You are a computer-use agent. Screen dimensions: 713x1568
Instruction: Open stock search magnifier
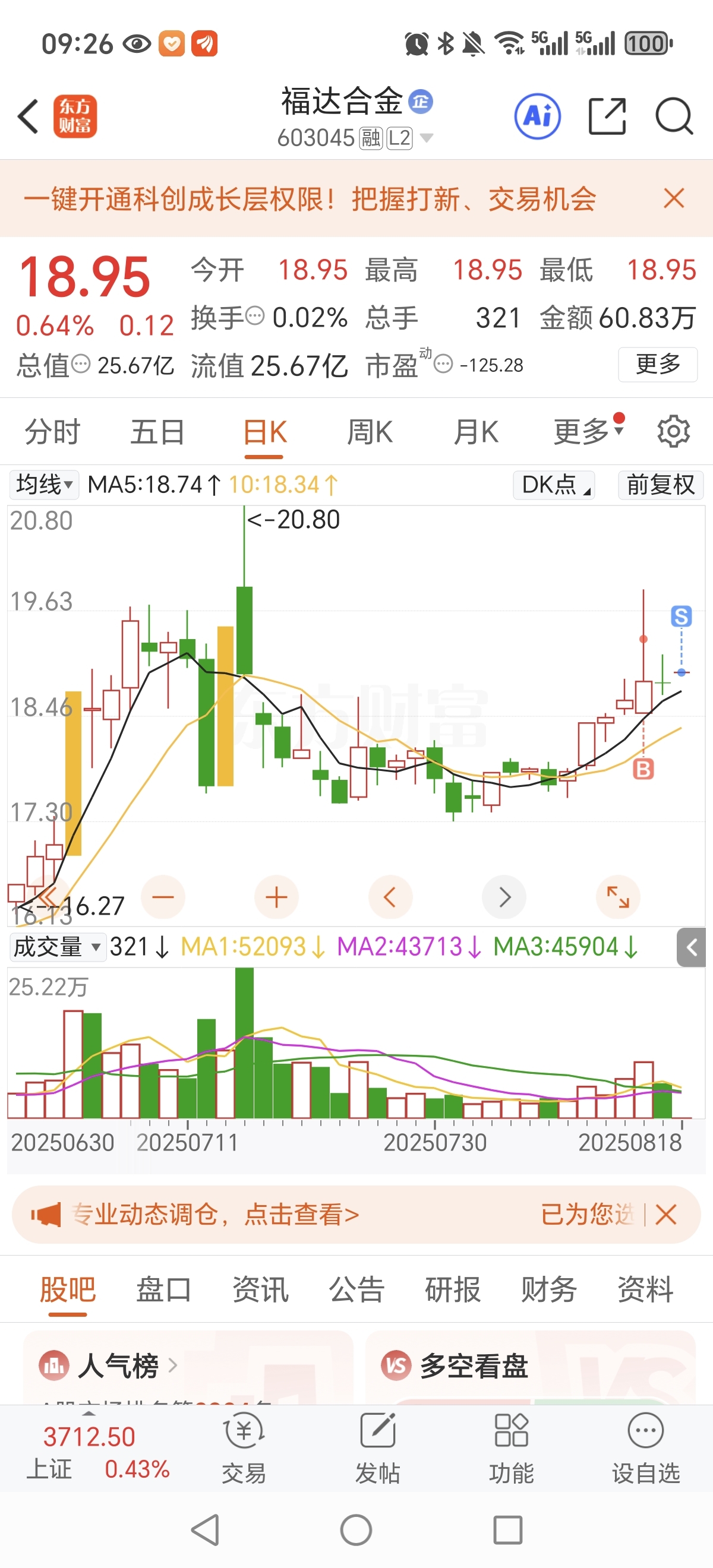pyautogui.click(x=674, y=116)
